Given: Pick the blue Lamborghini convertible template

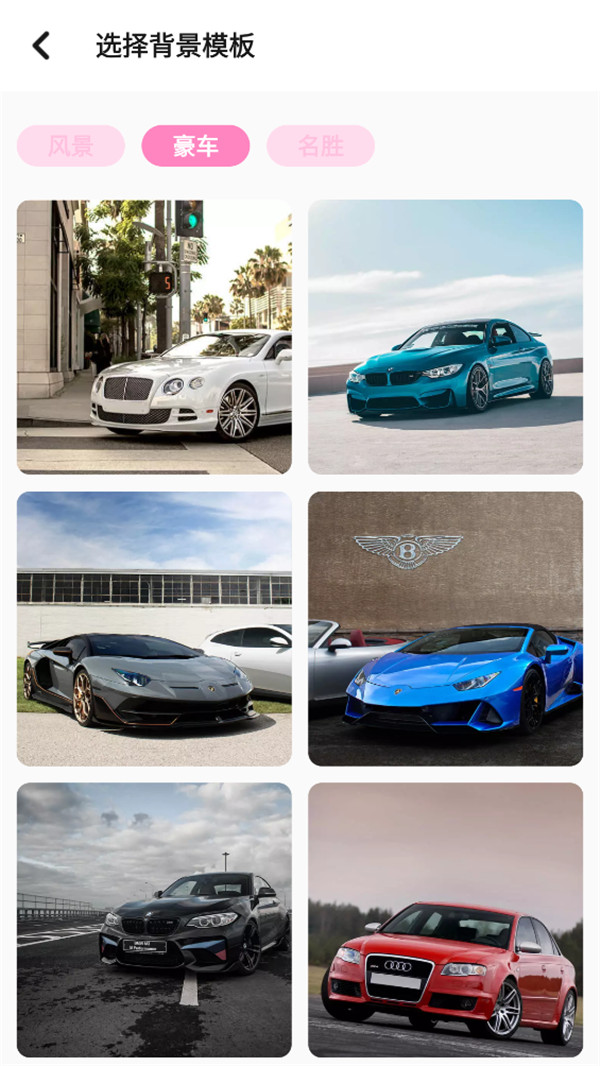Looking at the screenshot, I should coord(445,628).
